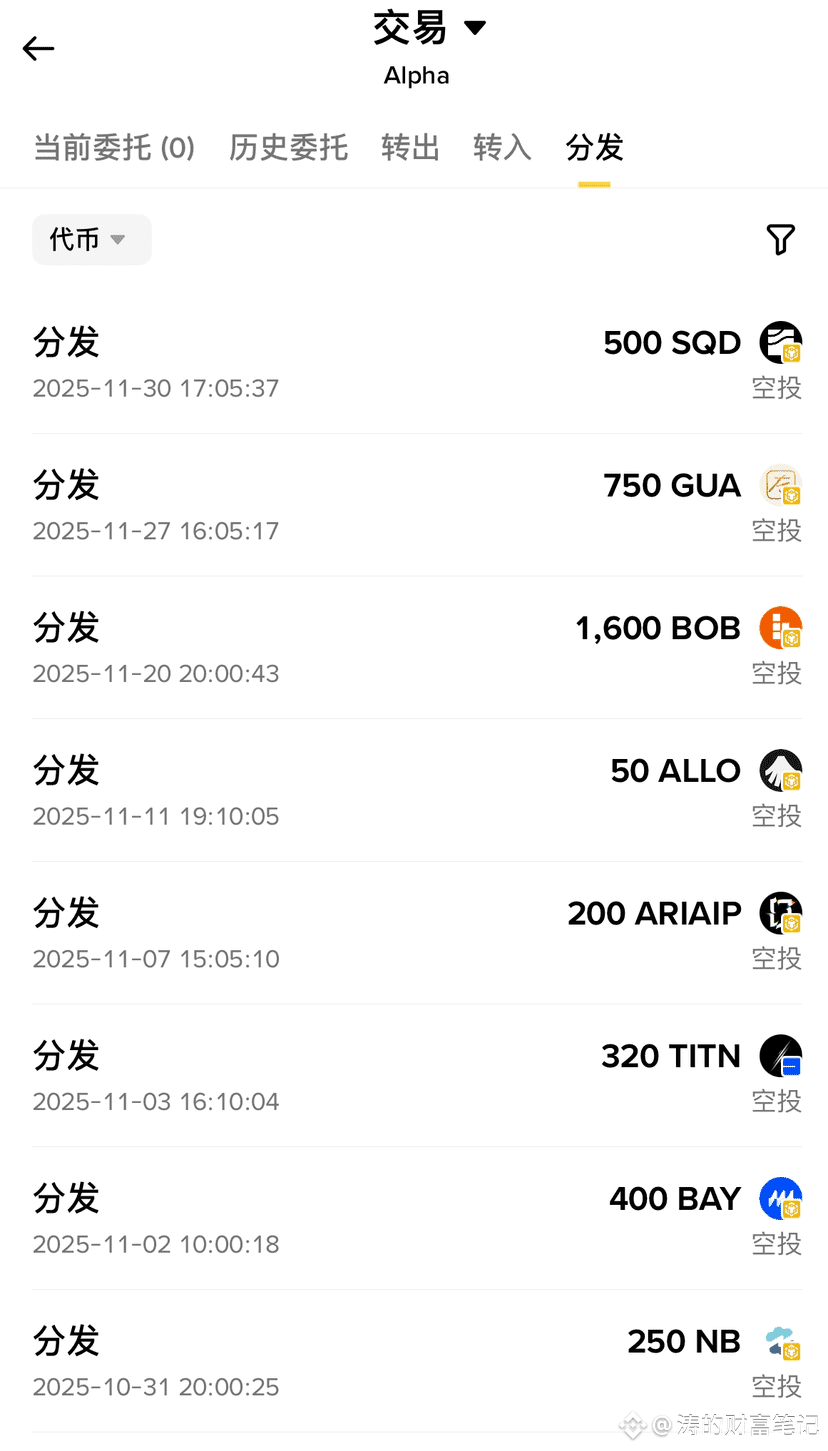Viewport: 828px width, 1451px height.
Task: Open the 200 ARIAIP airdrop record
Action: pyautogui.click(x=416, y=934)
